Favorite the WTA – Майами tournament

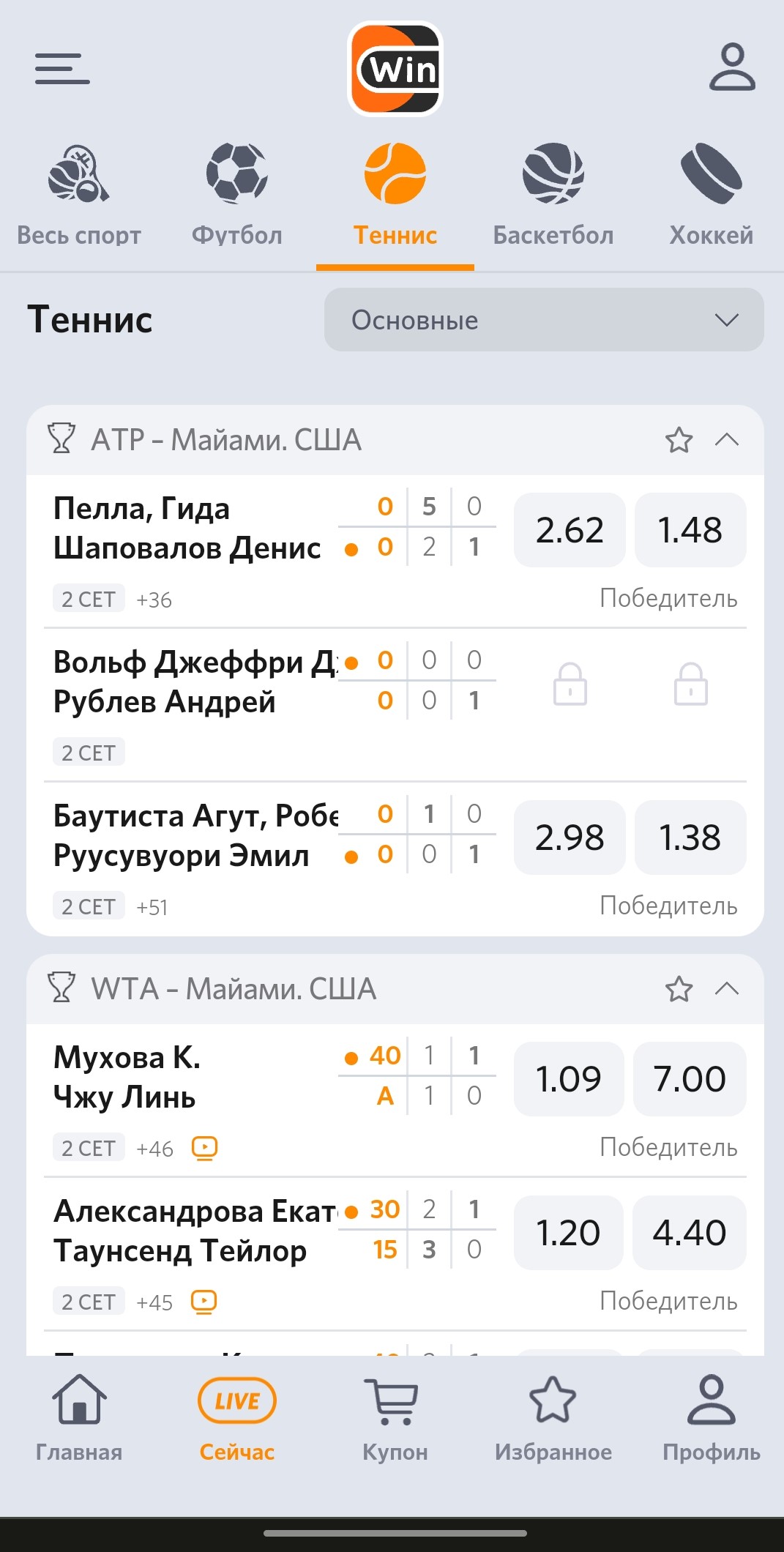(x=679, y=989)
